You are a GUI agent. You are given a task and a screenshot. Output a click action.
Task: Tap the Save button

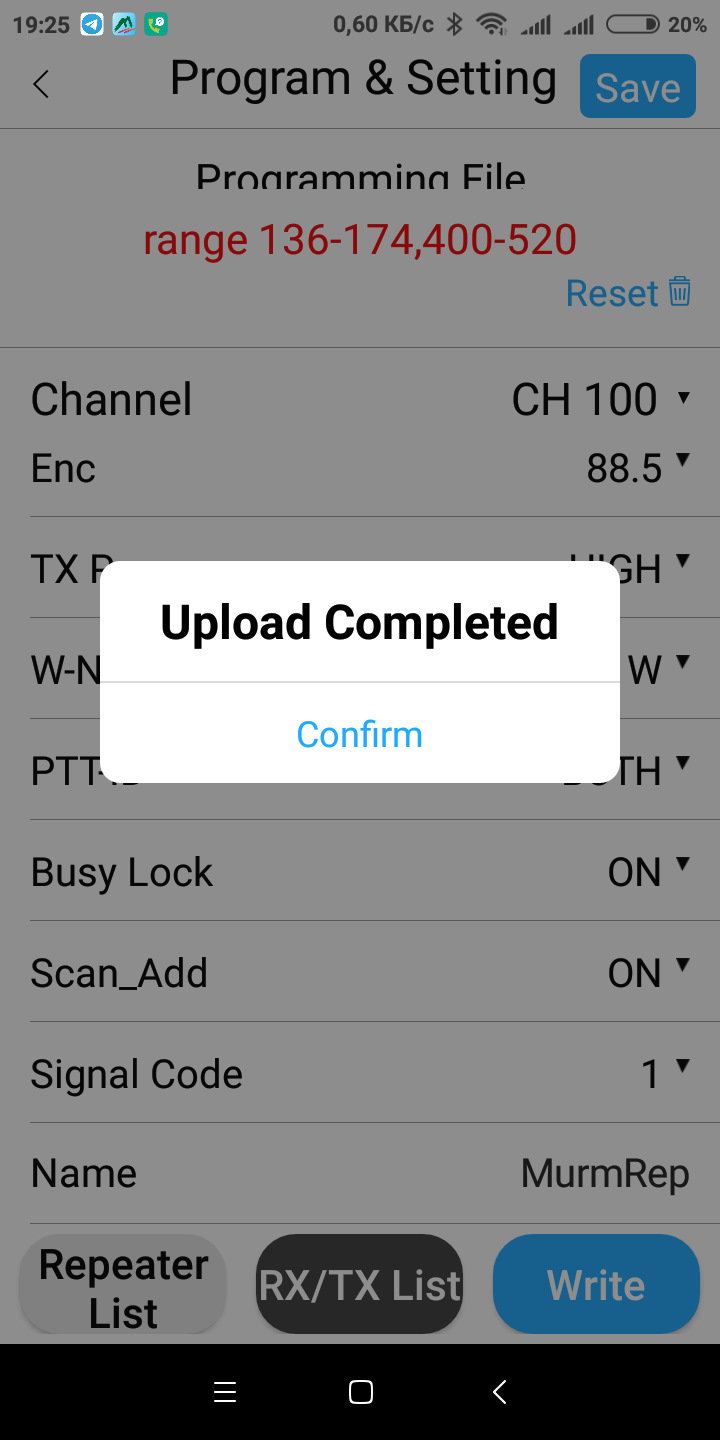638,87
